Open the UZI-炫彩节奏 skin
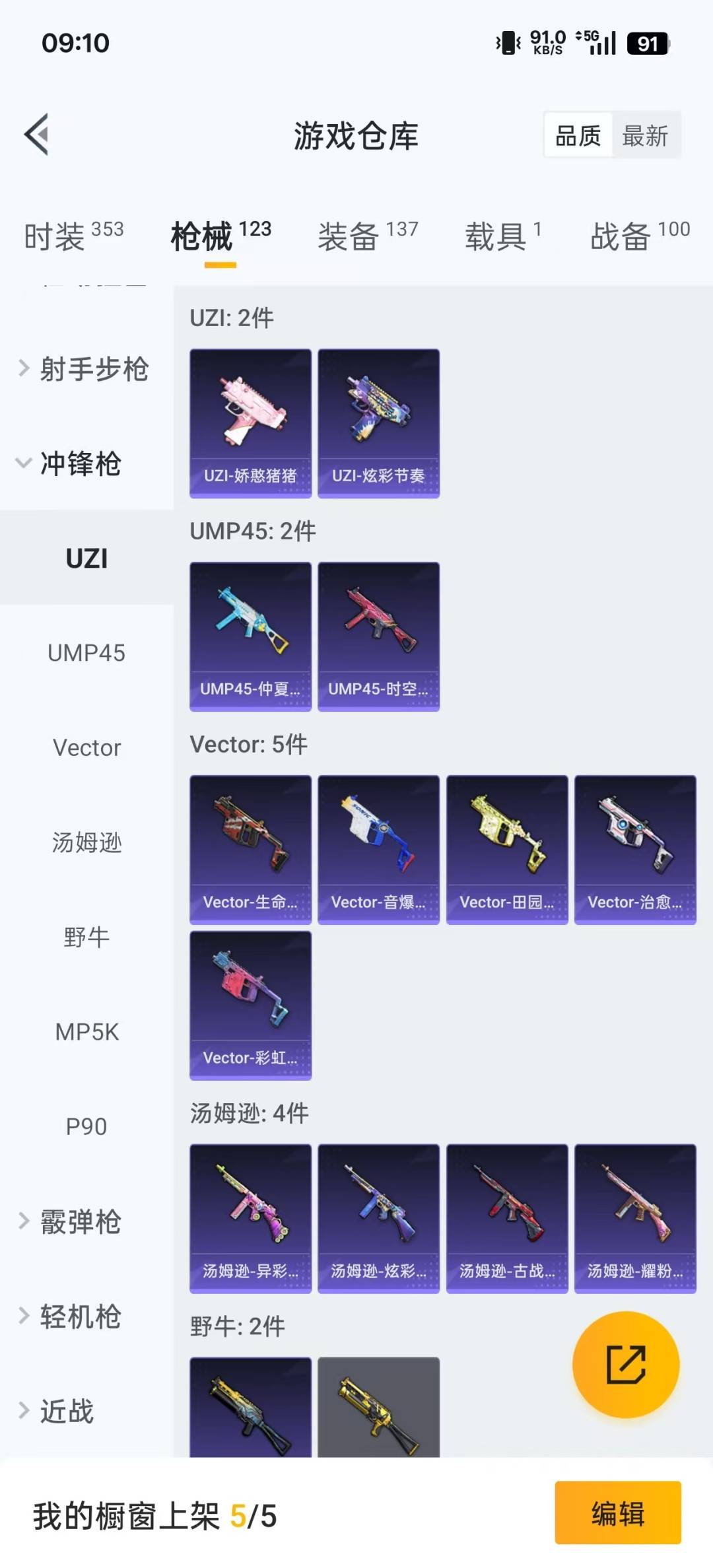713x1568 pixels. (378, 423)
